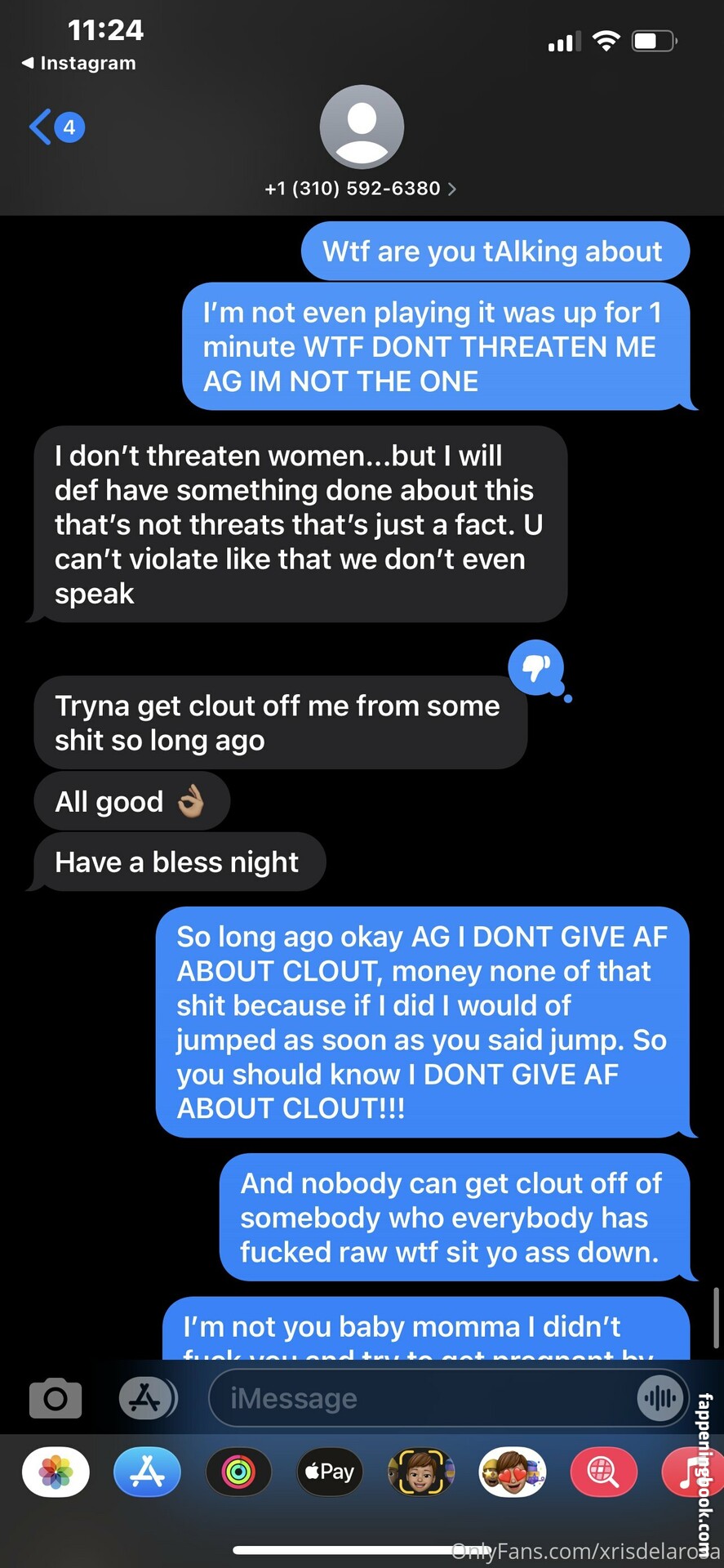
Task: Open the Photos app in the drawer
Action: [x=56, y=1472]
